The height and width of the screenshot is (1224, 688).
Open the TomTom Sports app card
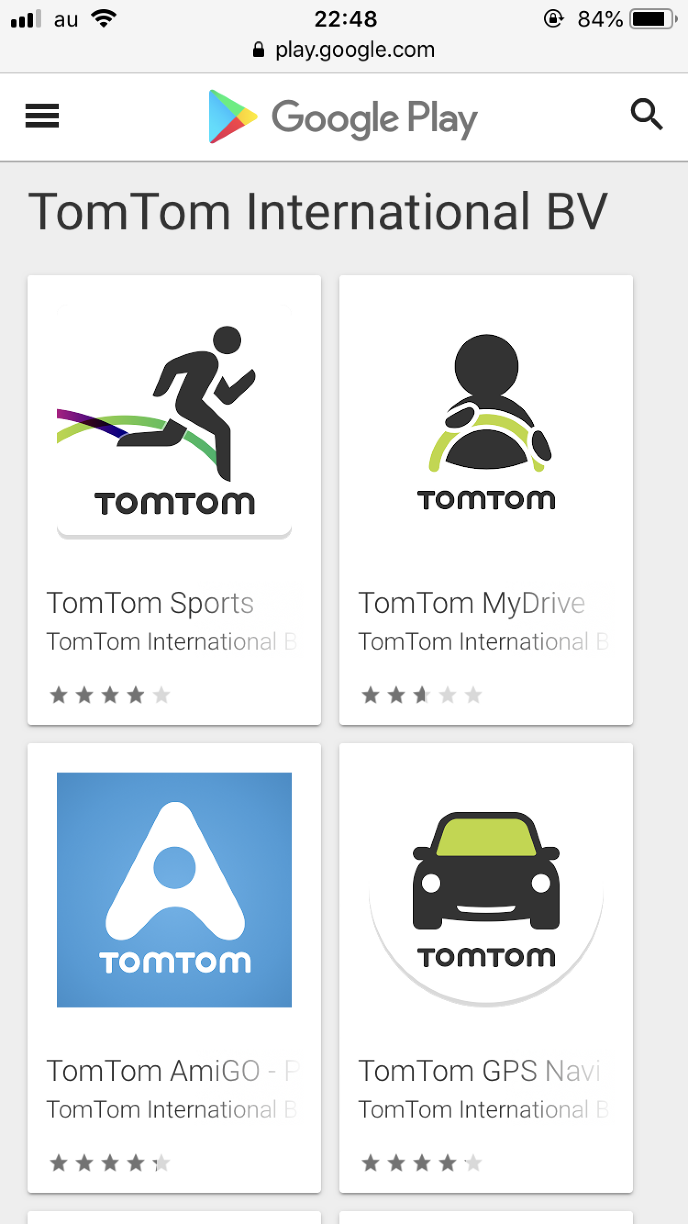point(174,500)
